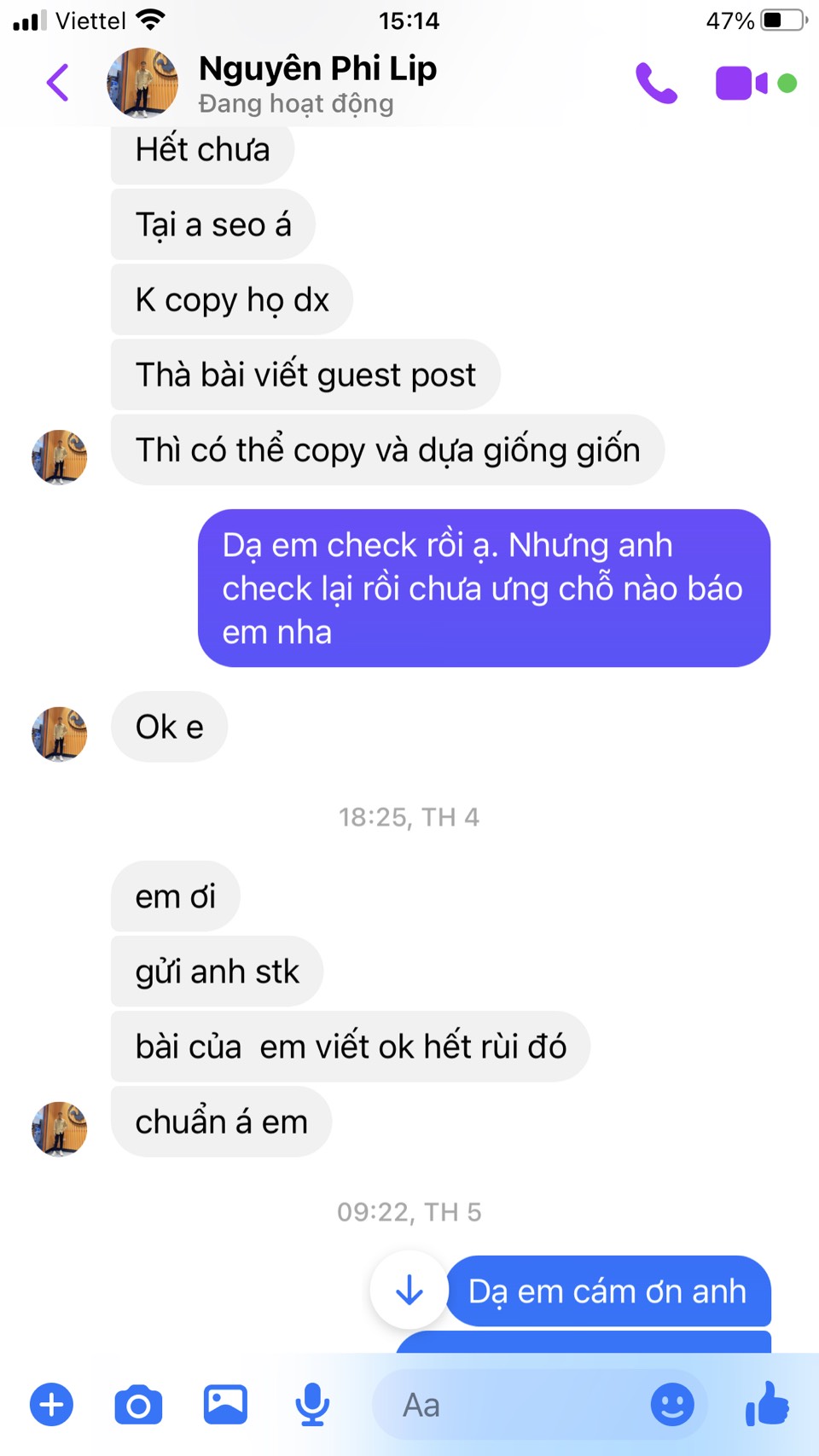819x1456 pixels.
Task: Send a thumbs-up like
Action: click(x=767, y=1404)
